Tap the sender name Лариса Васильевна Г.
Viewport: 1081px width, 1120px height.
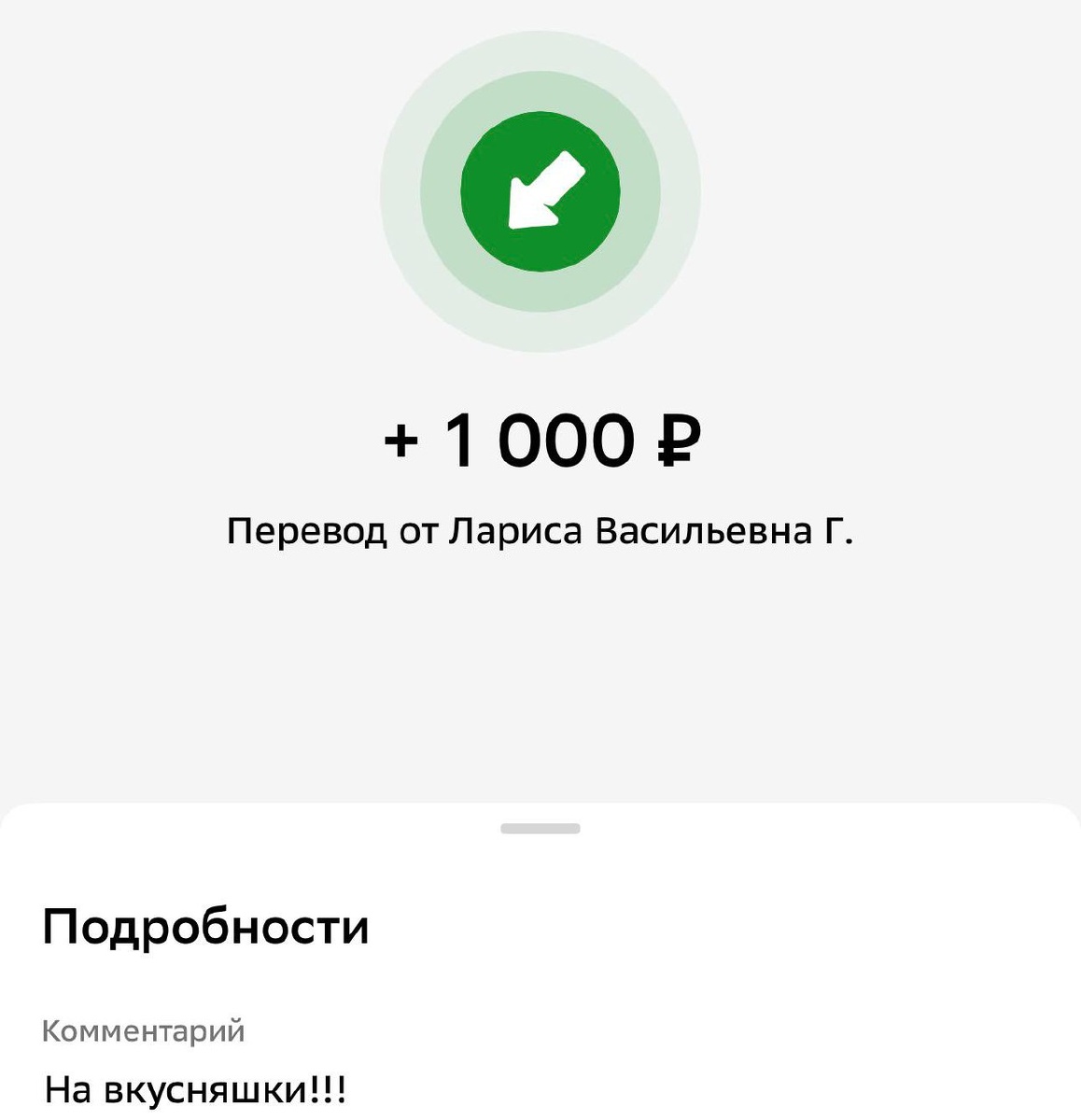point(653,528)
